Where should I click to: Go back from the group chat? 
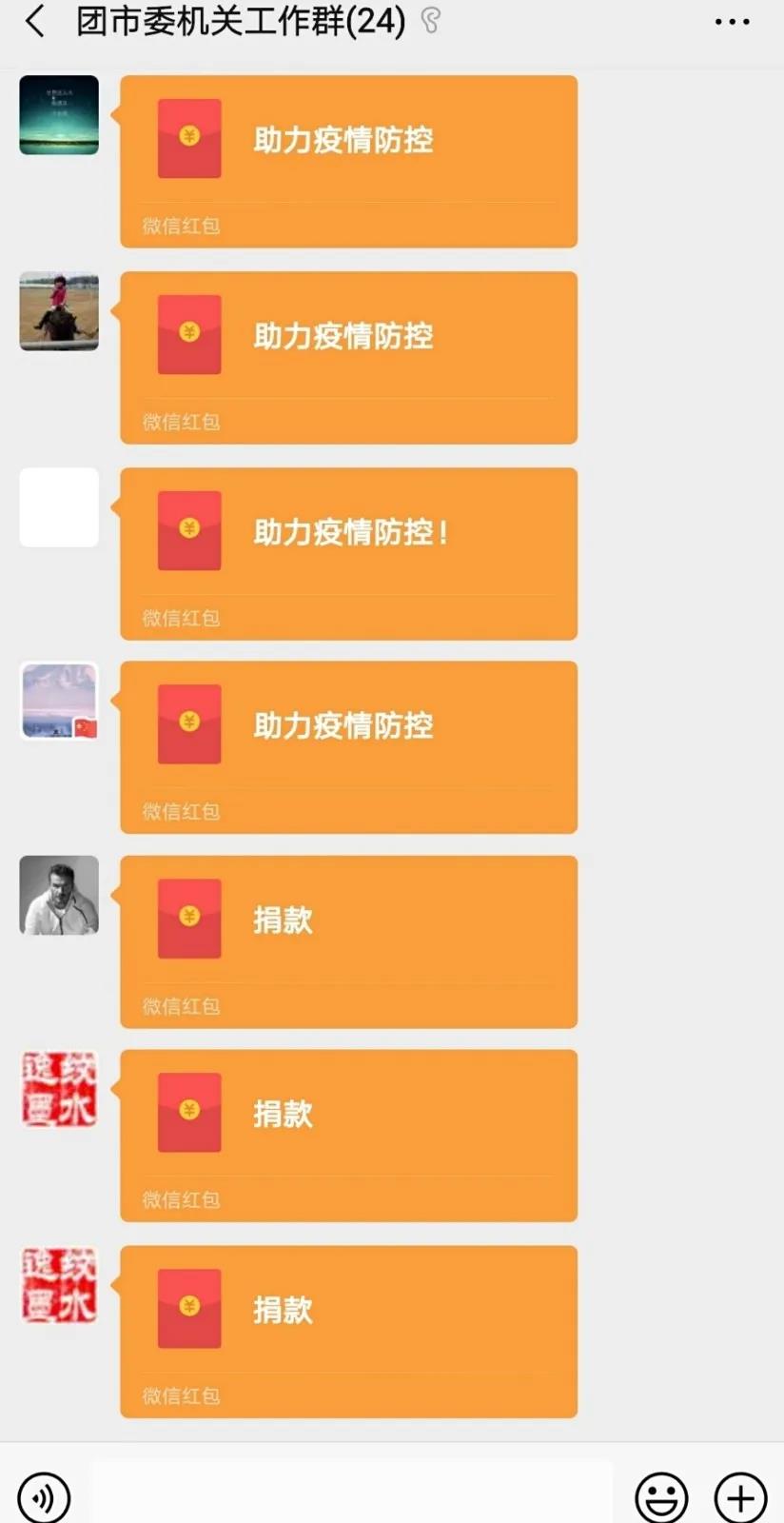34,21
